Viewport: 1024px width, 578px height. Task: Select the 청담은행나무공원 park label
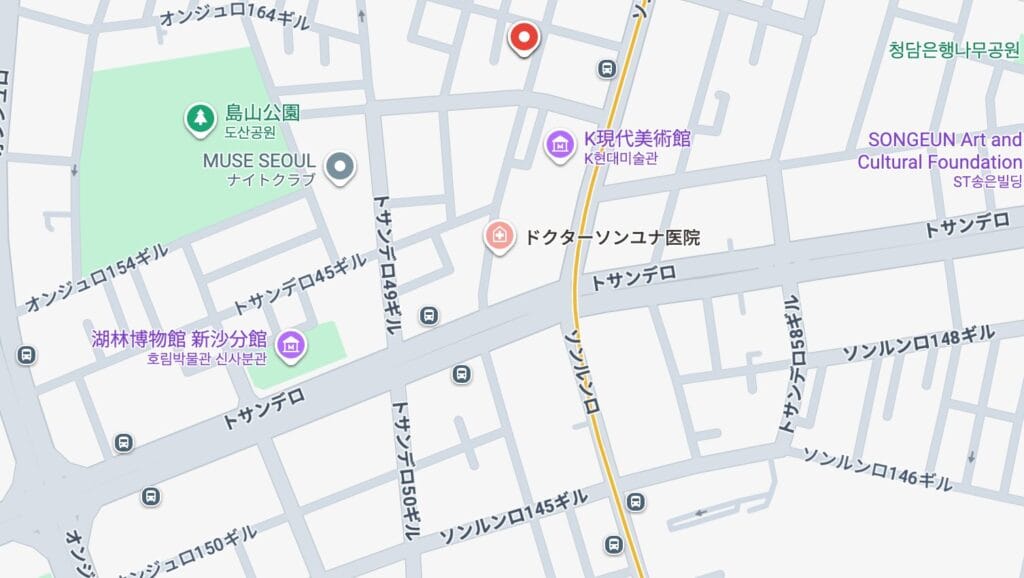[955, 49]
